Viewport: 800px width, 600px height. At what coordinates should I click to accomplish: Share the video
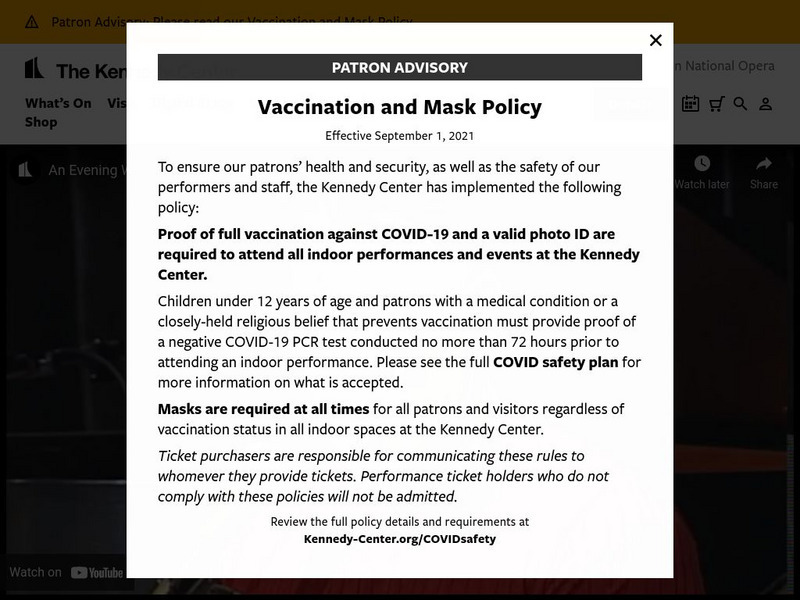click(x=764, y=171)
